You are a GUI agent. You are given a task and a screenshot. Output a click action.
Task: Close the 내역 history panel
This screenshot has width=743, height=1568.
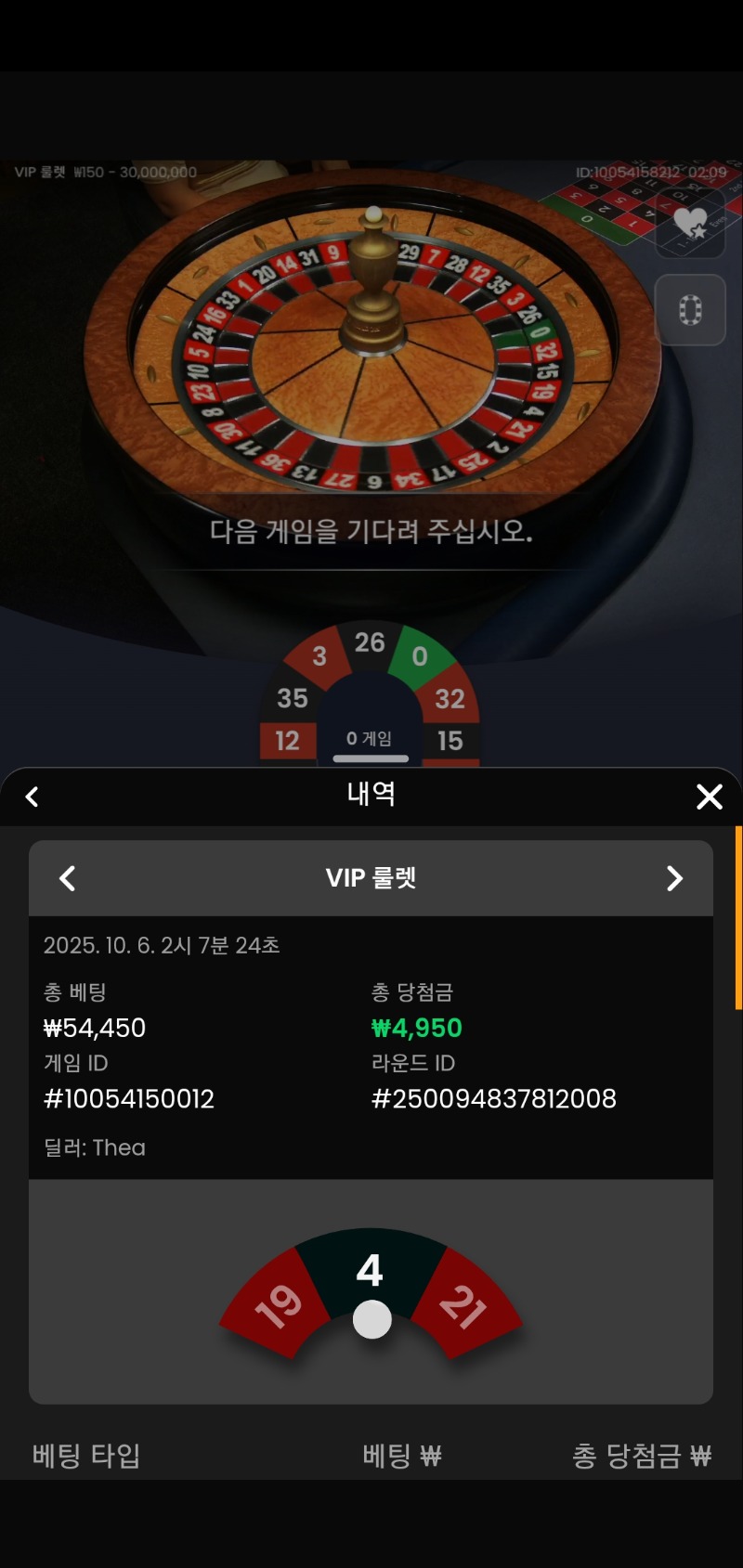pos(710,797)
